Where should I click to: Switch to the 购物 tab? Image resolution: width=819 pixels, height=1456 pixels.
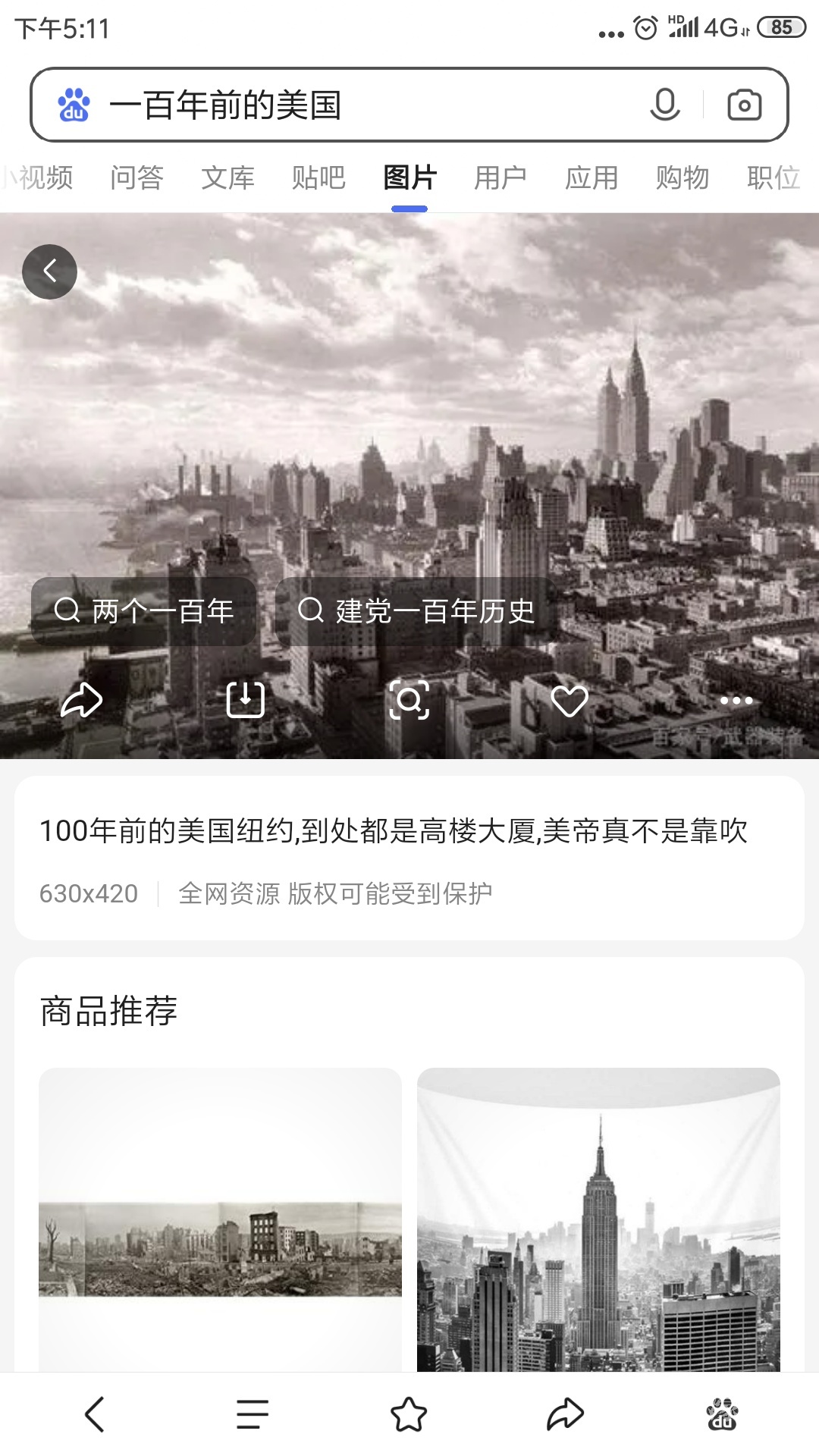(682, 177)
